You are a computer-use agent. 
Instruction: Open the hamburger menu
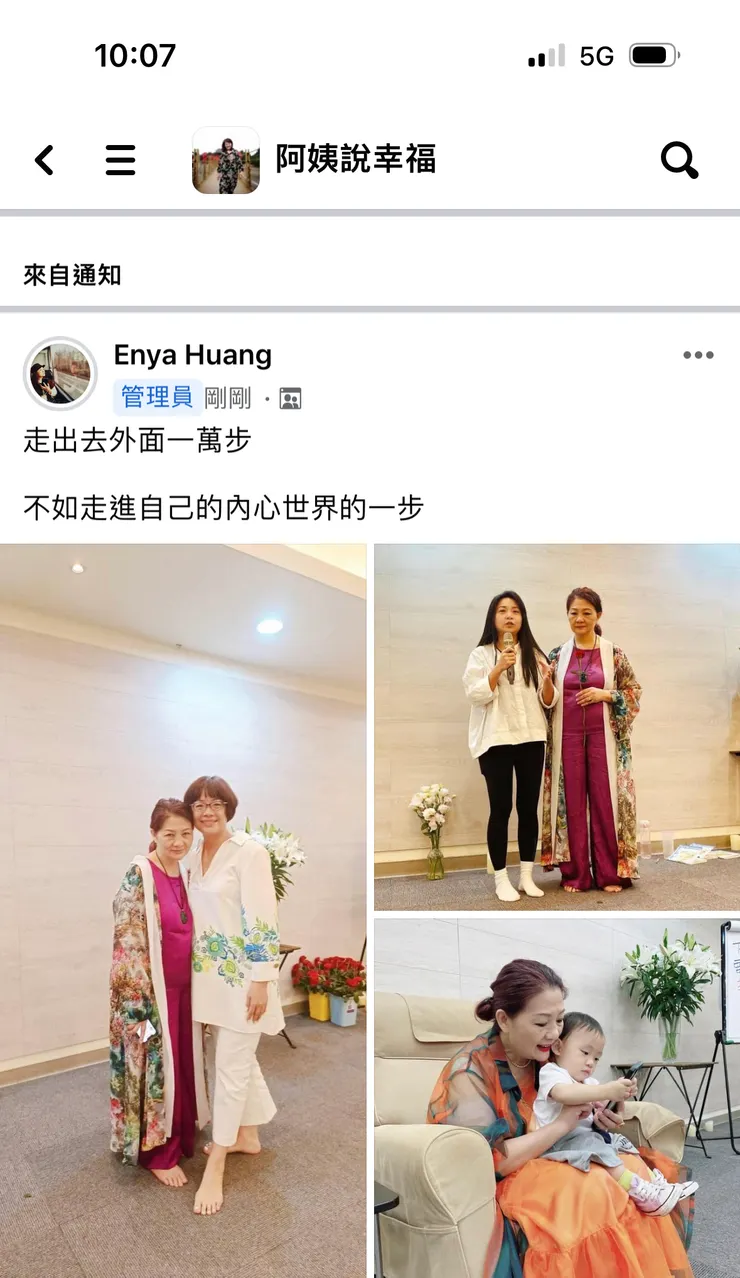click(x=120, y=160)
